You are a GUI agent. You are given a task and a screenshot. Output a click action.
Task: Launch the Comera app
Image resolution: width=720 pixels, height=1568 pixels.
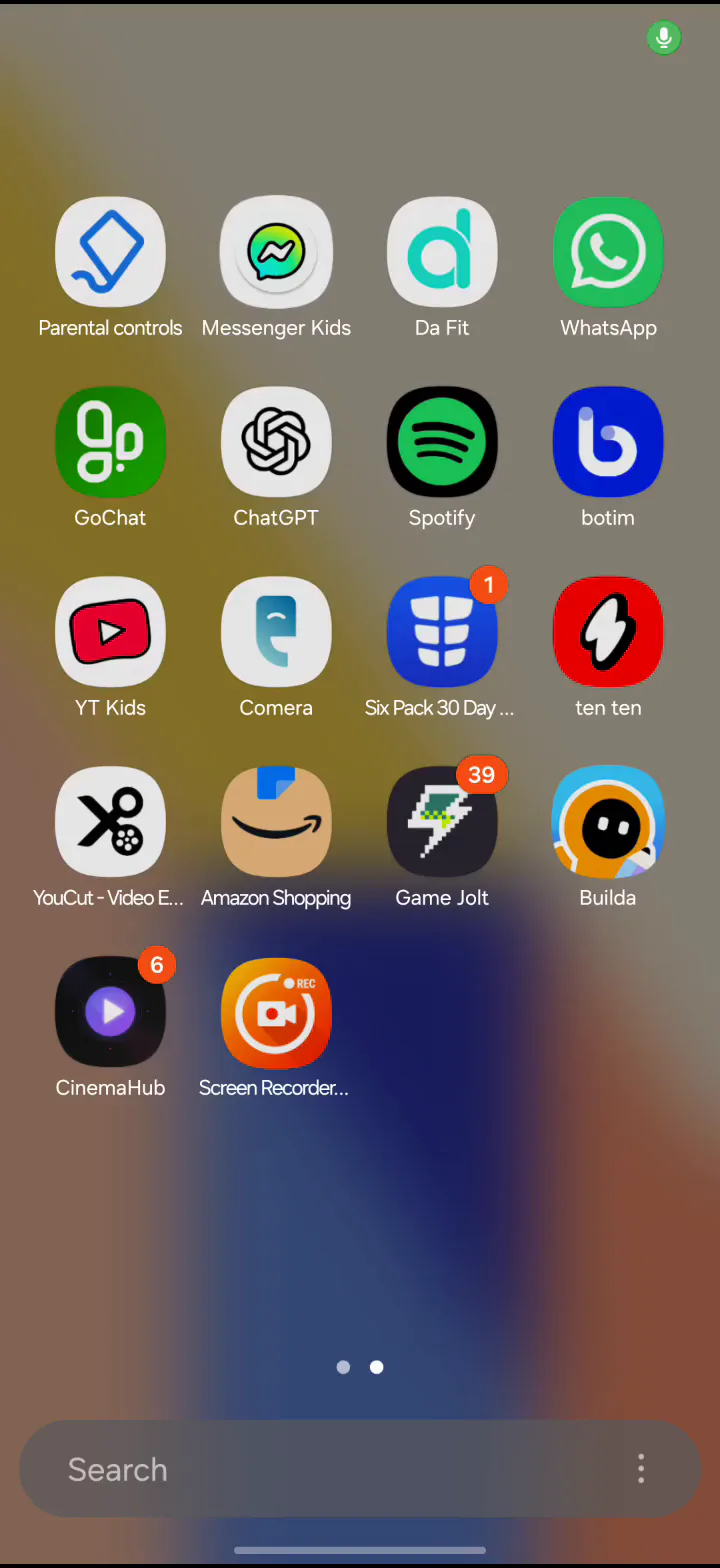click(276, 632)
